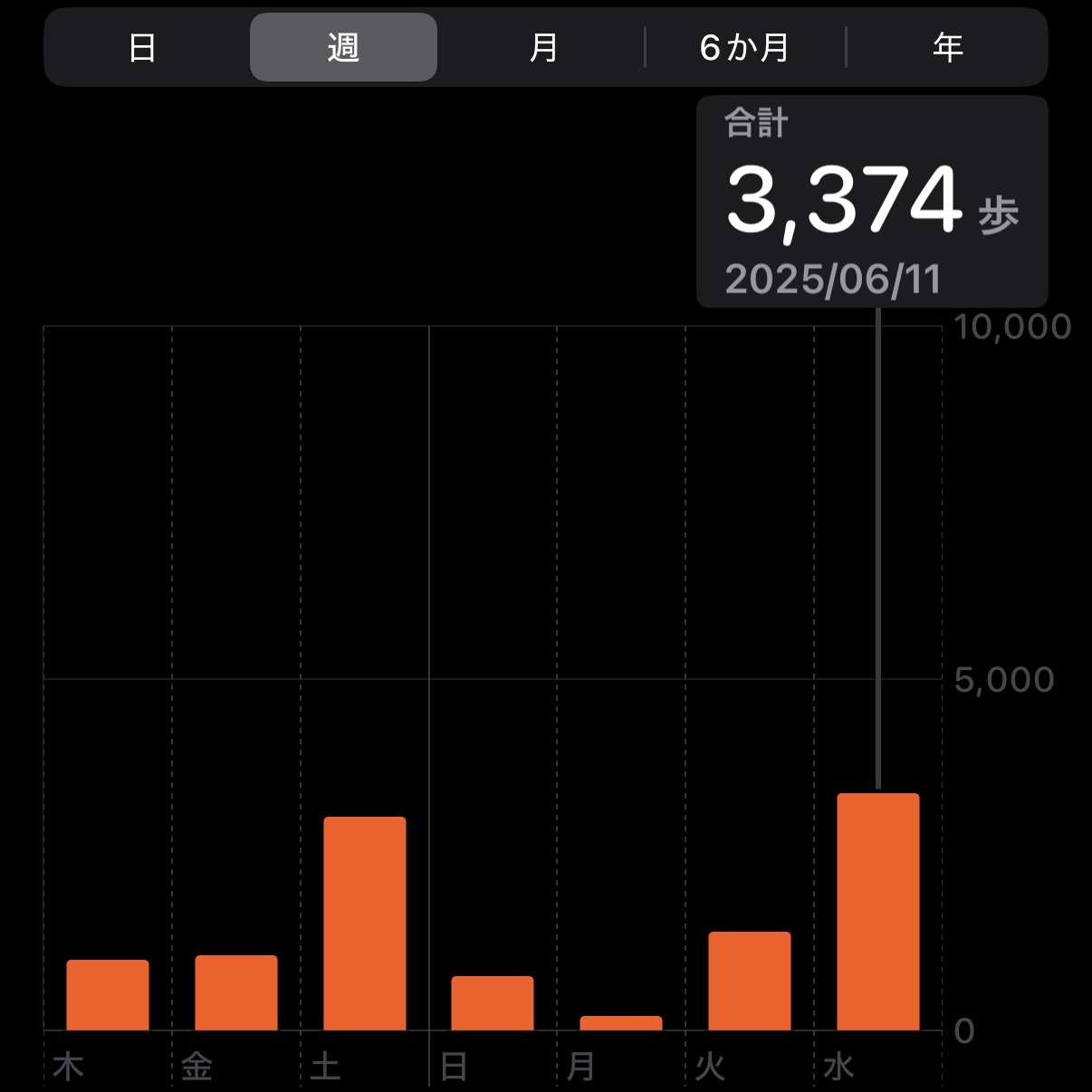Image resolution: width=1092 pixels, height=1092 pixels.
Task: Select the 火 (Tuesday) step bar
Action: coord(750,981)
